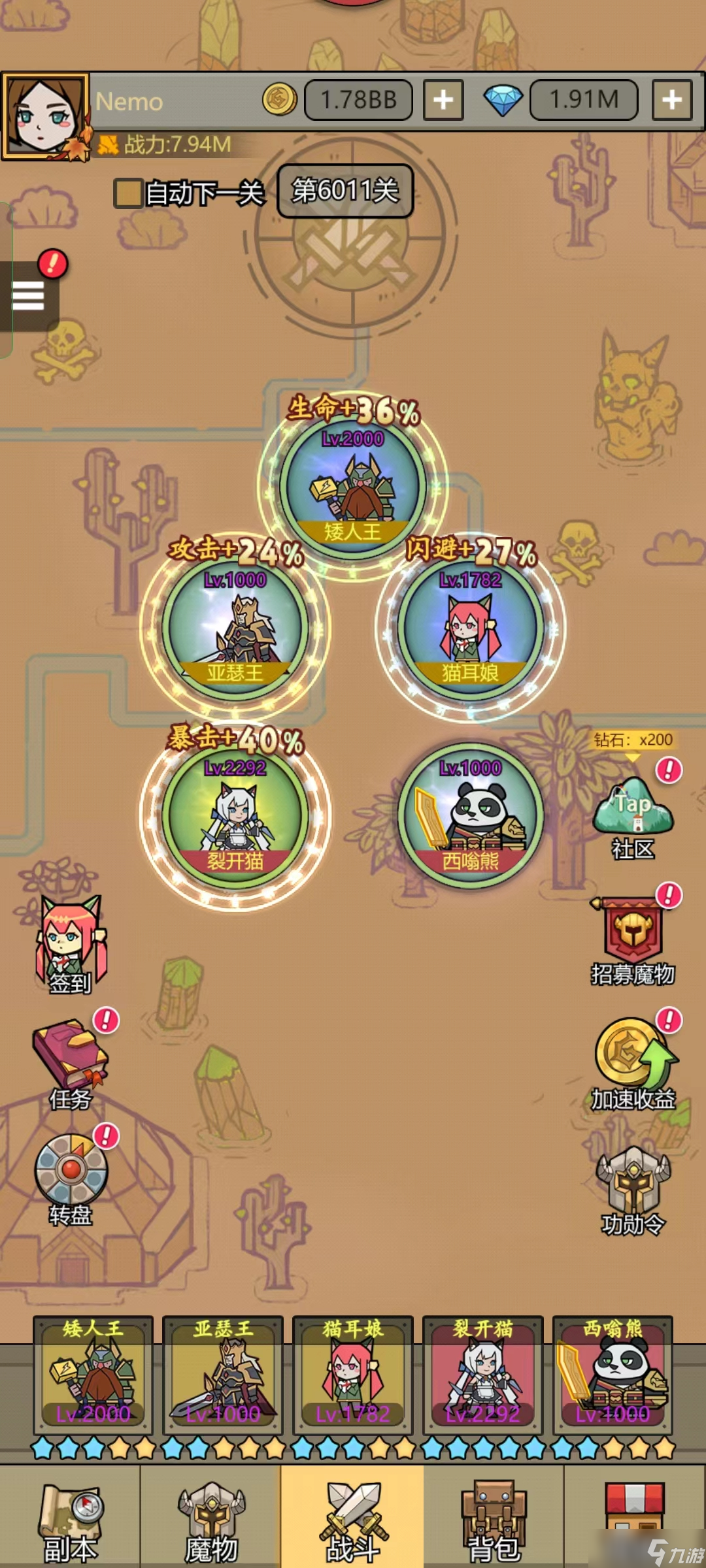This screenshot has width=706, height=1568.
Task: Tap the 西嗡熊 card in team bar
Action: point(613,1375)
